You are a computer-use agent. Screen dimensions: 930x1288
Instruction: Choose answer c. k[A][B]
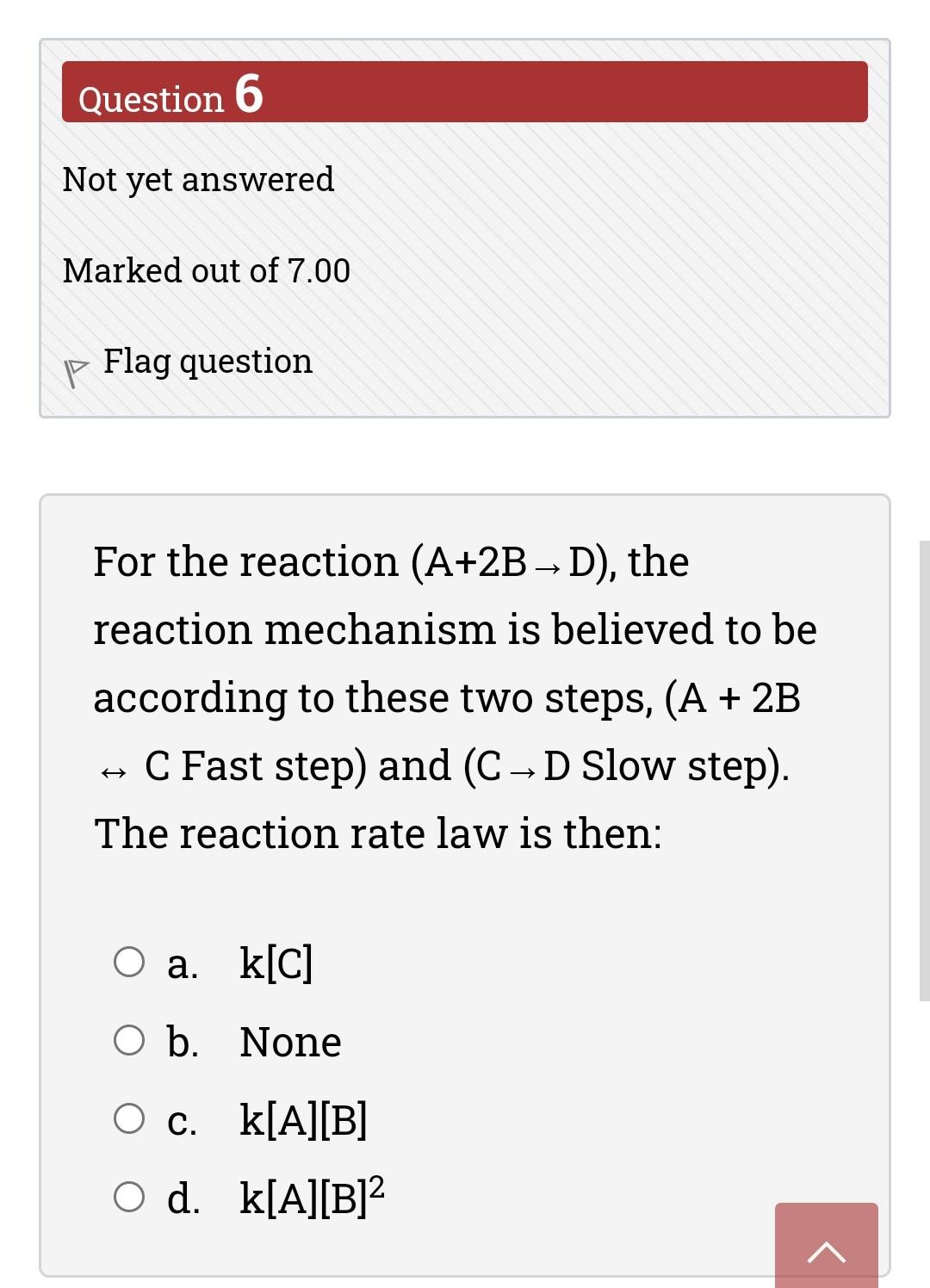(x=129, y=1118)
